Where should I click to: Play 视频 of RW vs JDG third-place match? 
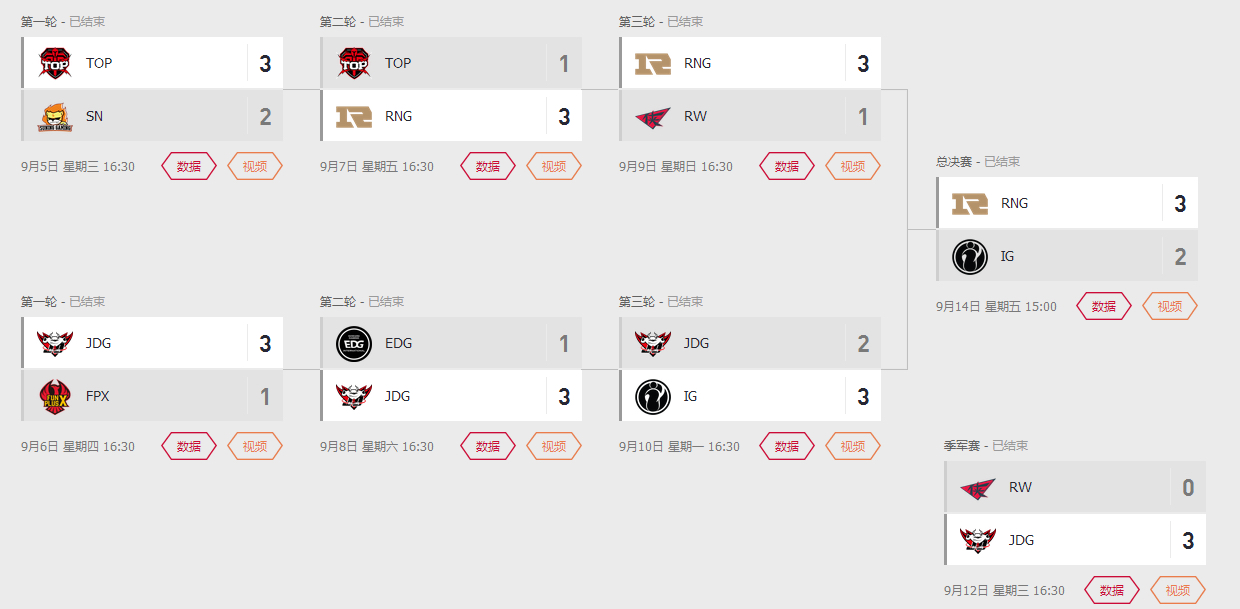tap(1178, 590)
